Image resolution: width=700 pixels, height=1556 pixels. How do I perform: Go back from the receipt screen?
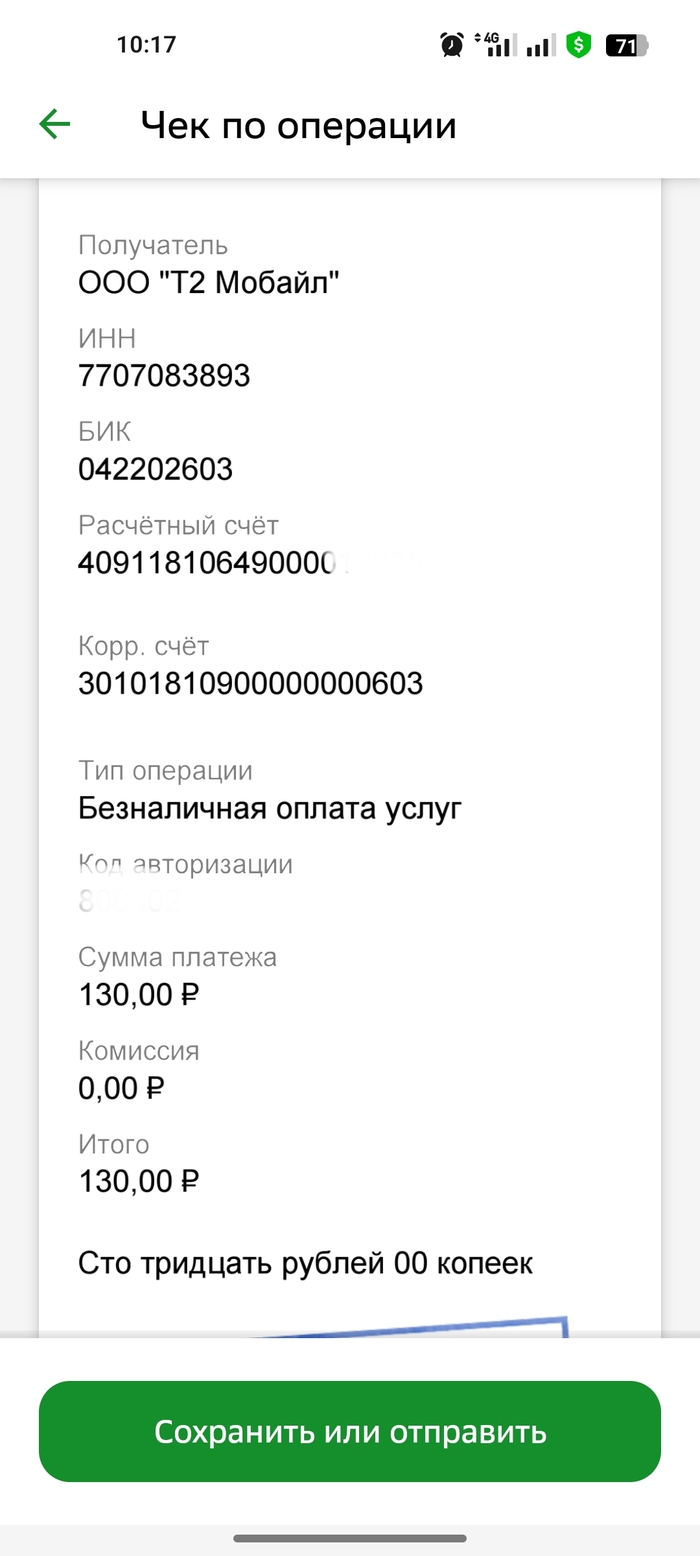[x=54, y=124]
